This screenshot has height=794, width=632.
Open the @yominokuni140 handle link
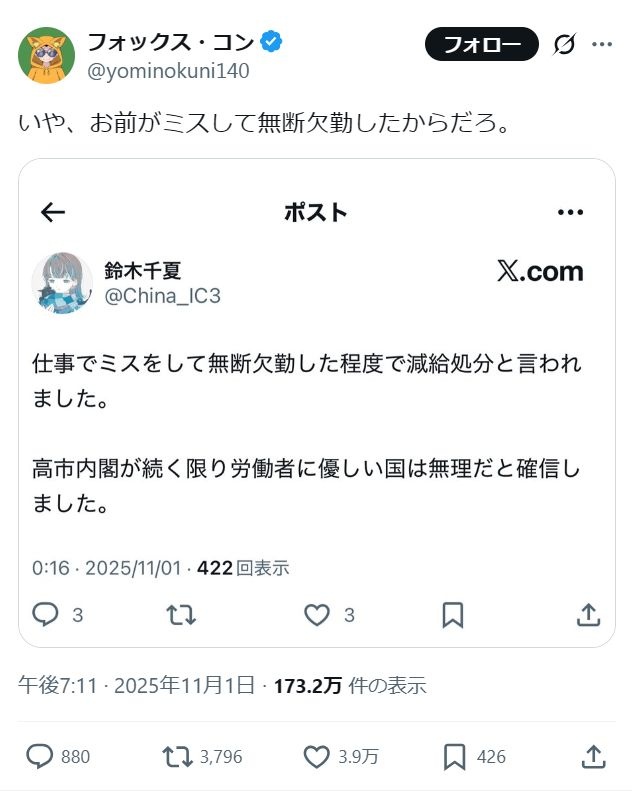coord(168,71)
